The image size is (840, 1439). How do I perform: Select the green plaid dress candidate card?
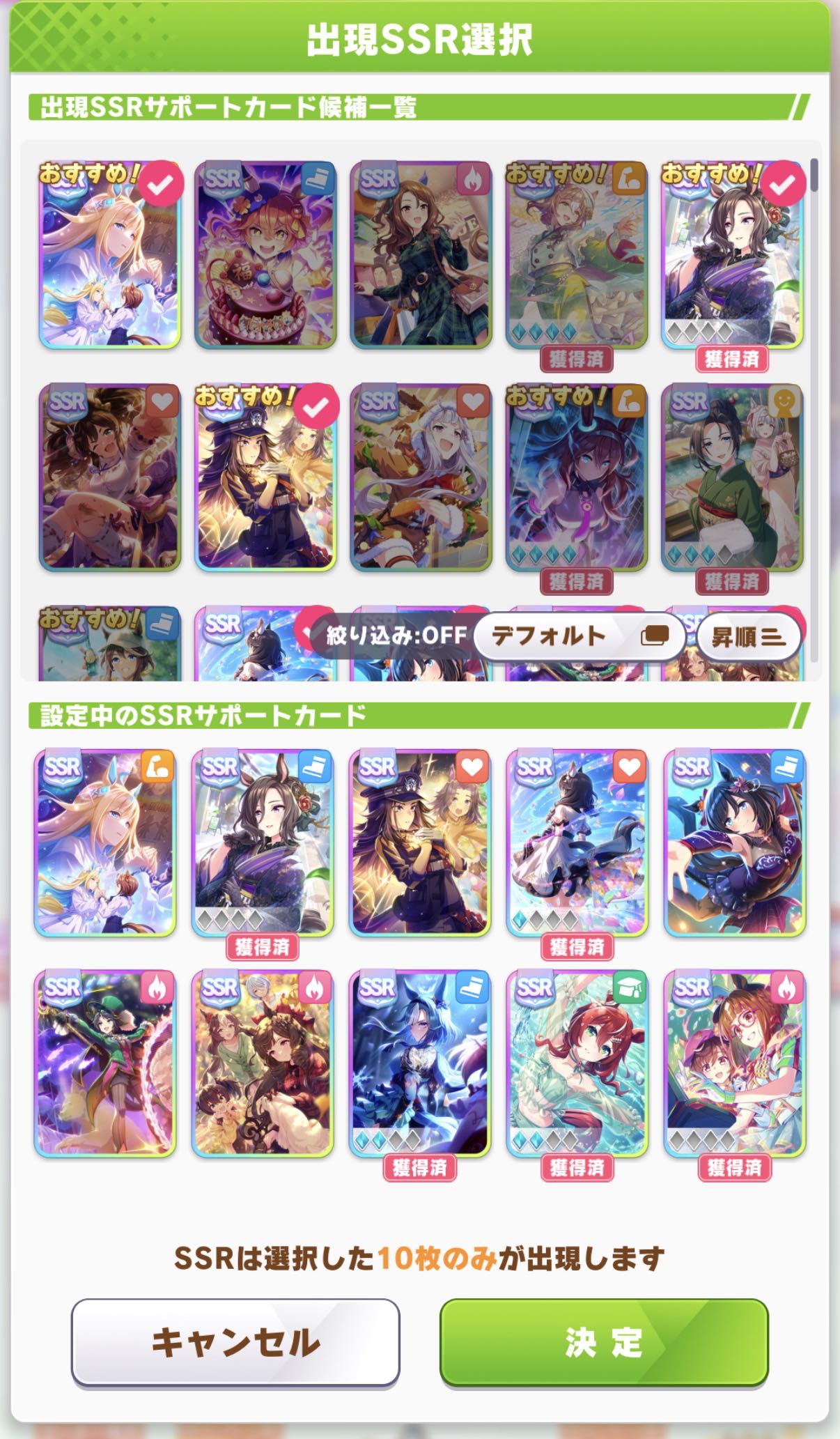click(421, 256)
